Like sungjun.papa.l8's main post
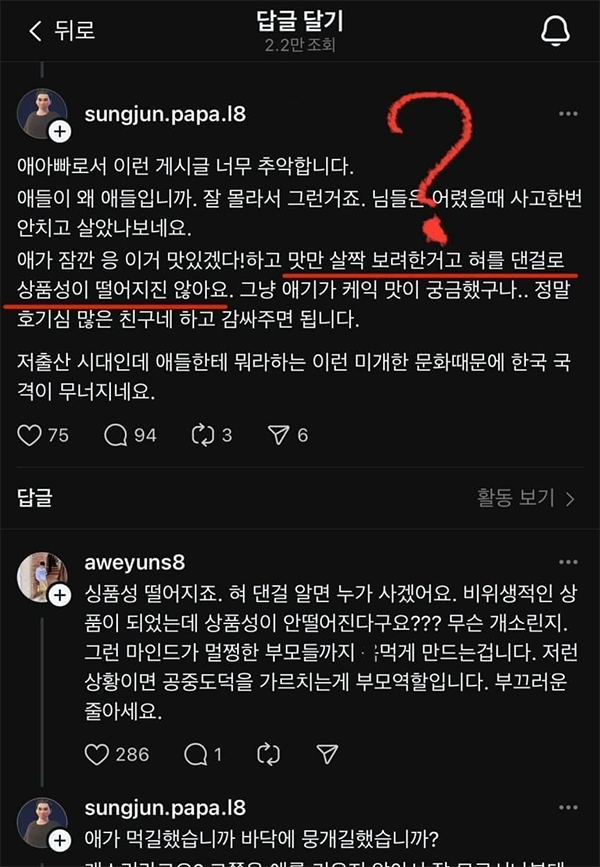The image size is (600, 867). pyautogui.click(x=32, y=435)
